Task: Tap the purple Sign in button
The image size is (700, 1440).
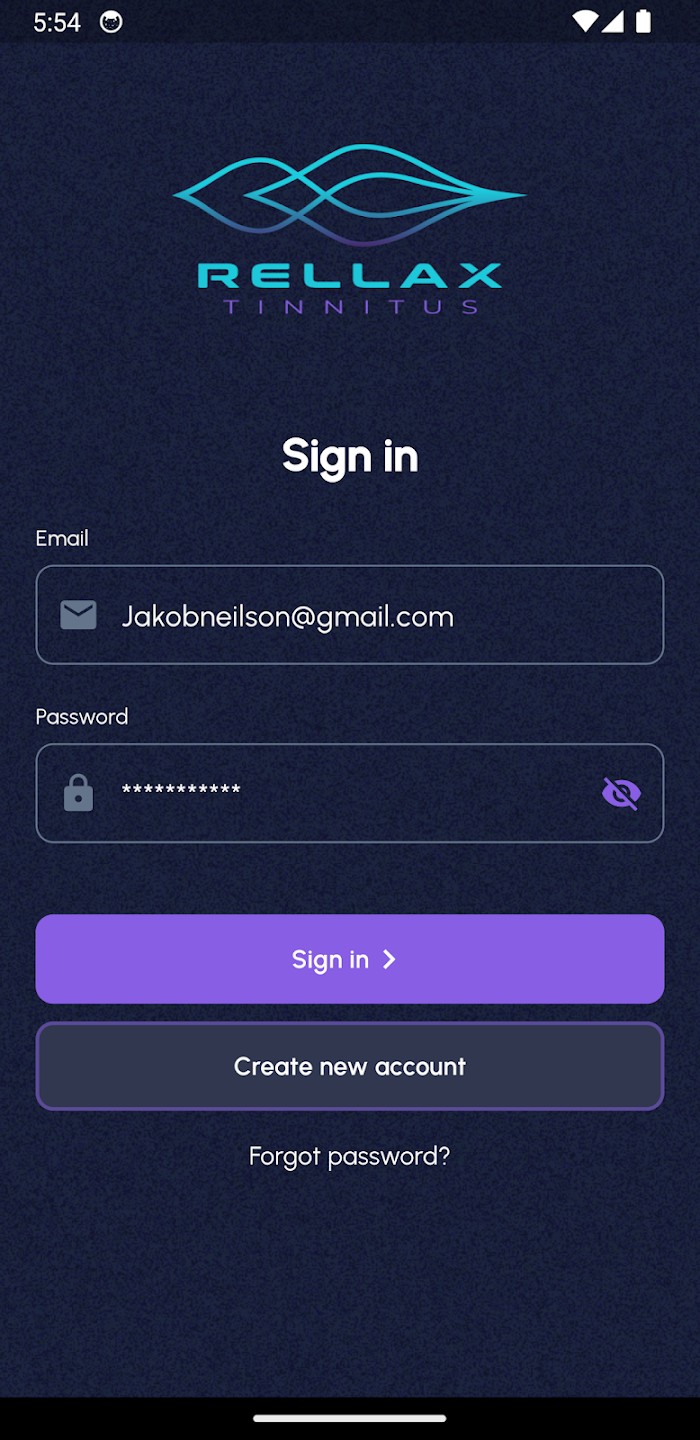Action: tap(350, 959)
